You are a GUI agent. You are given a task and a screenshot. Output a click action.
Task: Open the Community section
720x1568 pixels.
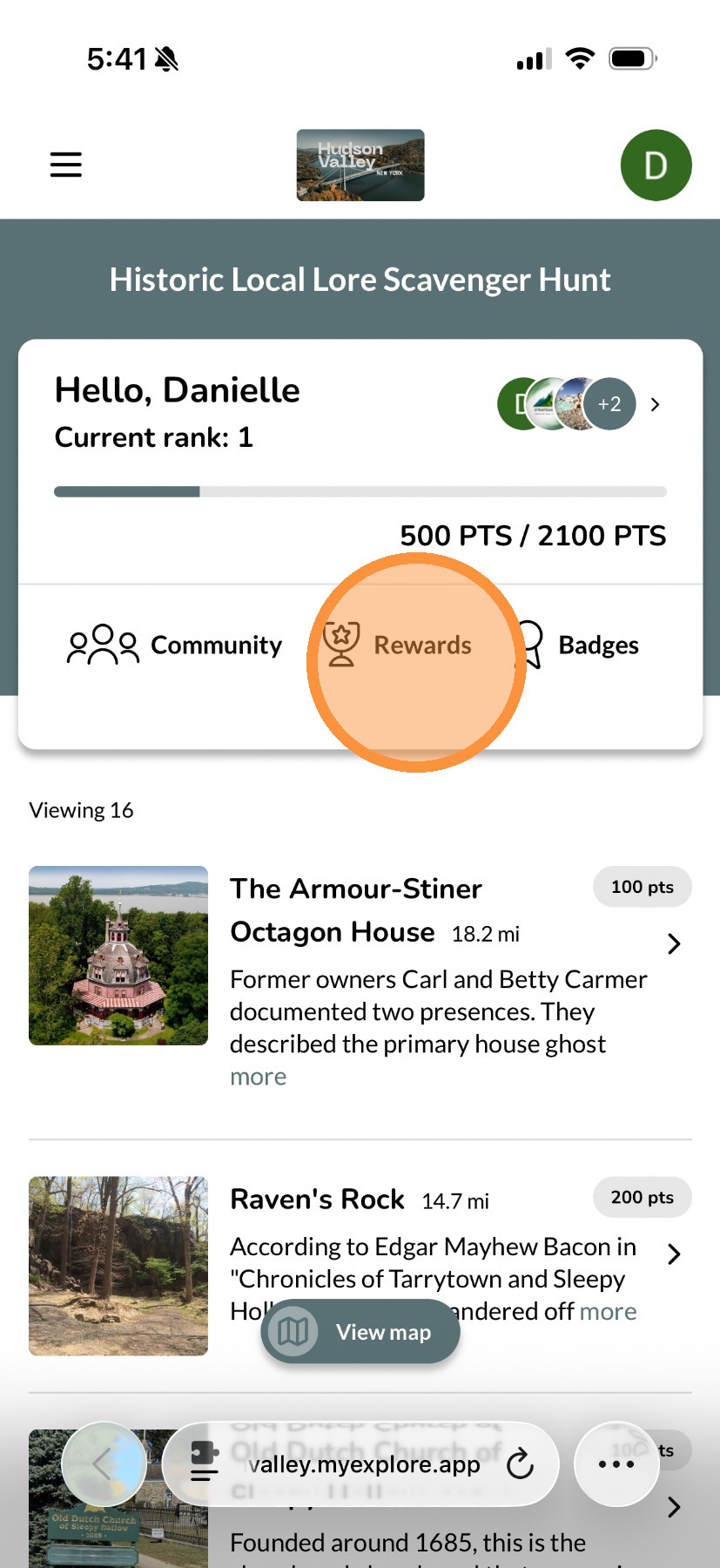175,645
